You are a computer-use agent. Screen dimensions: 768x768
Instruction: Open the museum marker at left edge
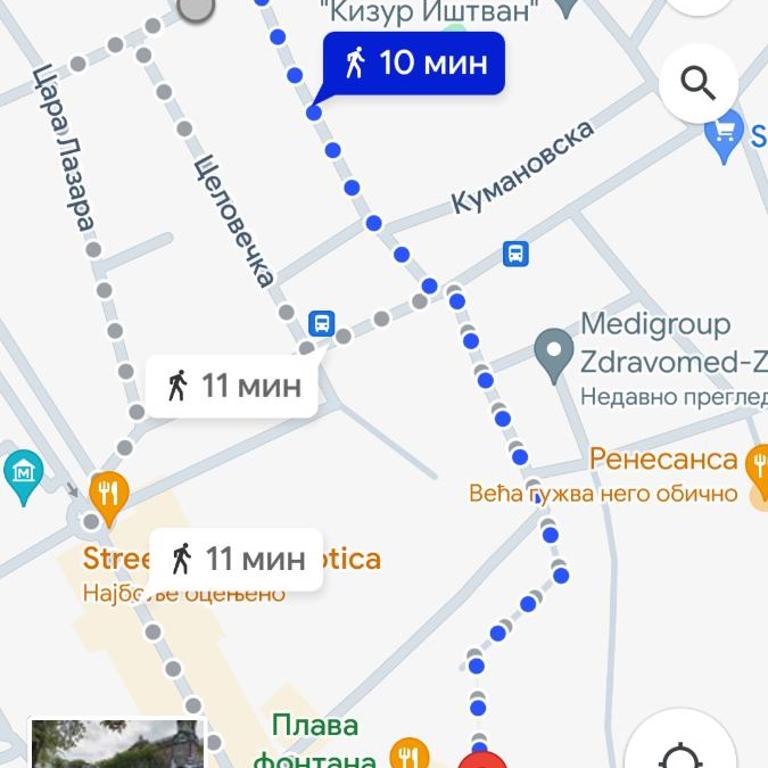click(22, 470)
